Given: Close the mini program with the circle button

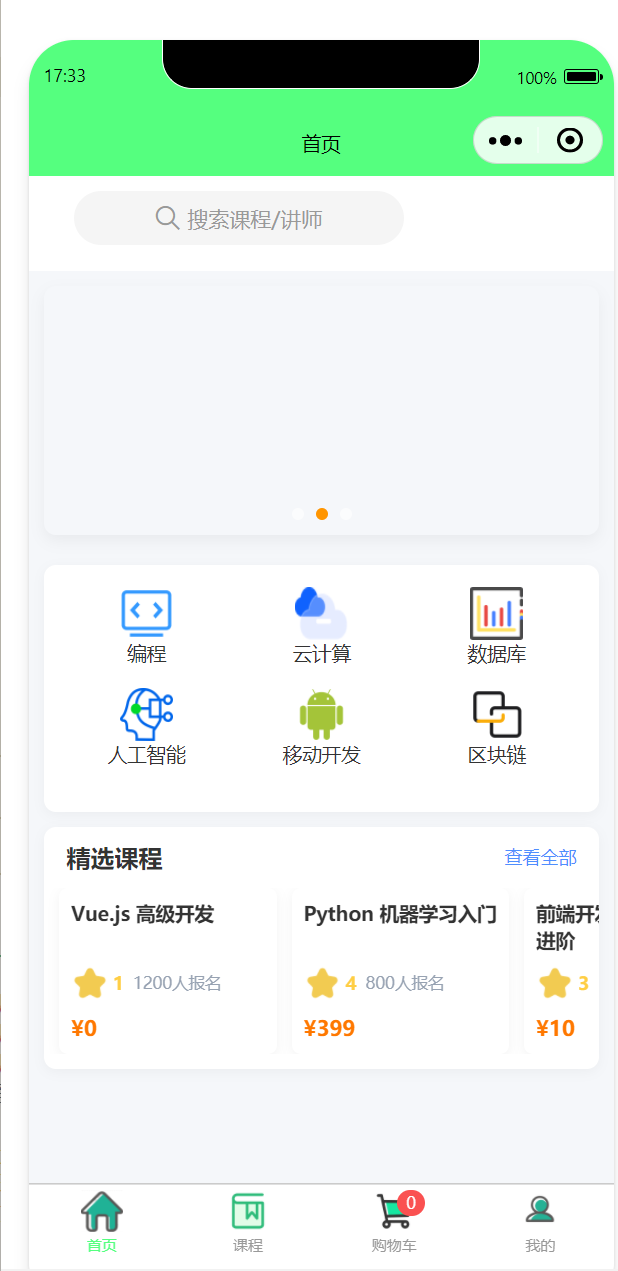Looking at the screenshot, I should (570, 140).
